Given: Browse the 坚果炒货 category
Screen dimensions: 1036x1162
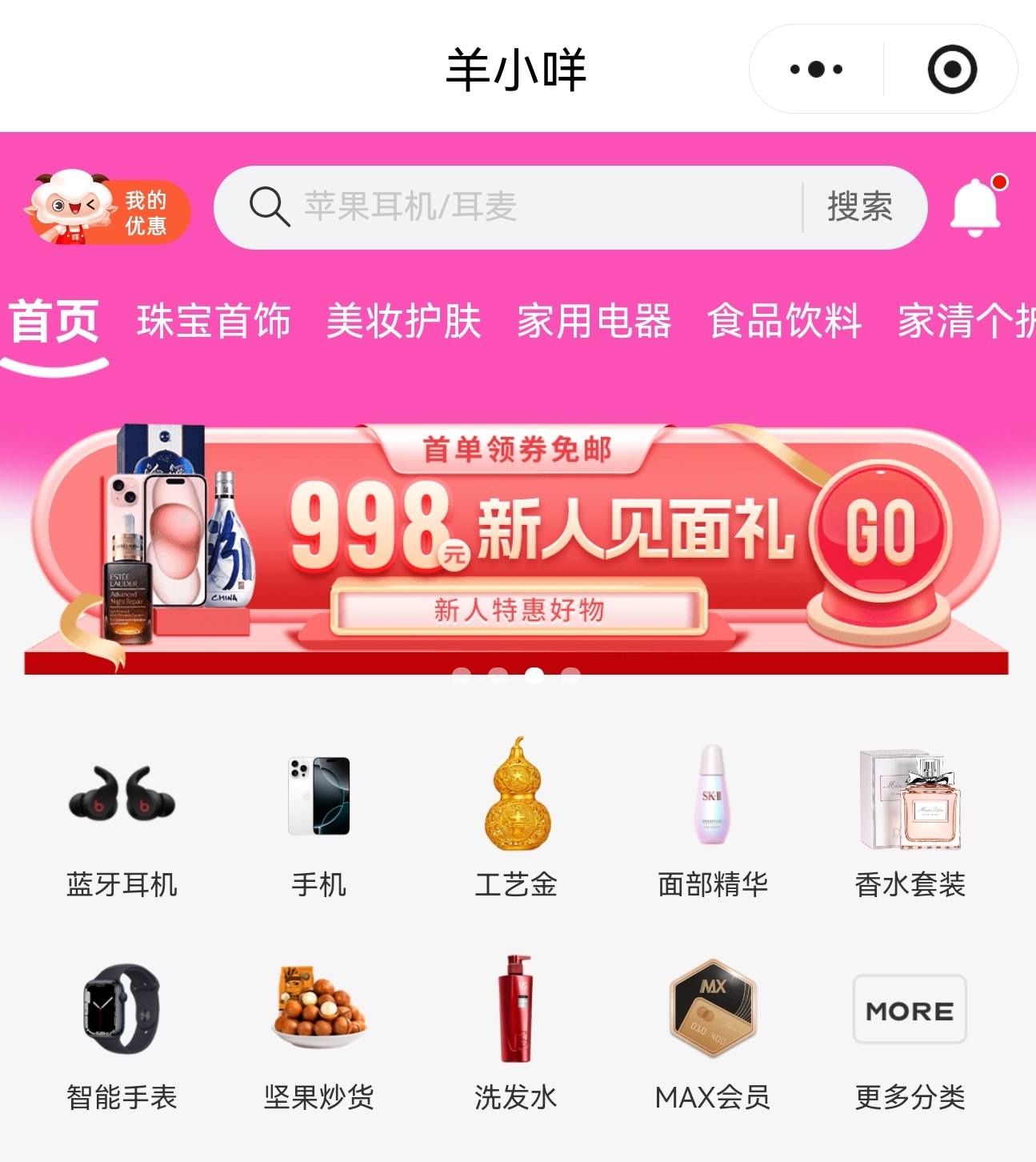Looking at the screenshot, I should click(x=318, y=1032).
